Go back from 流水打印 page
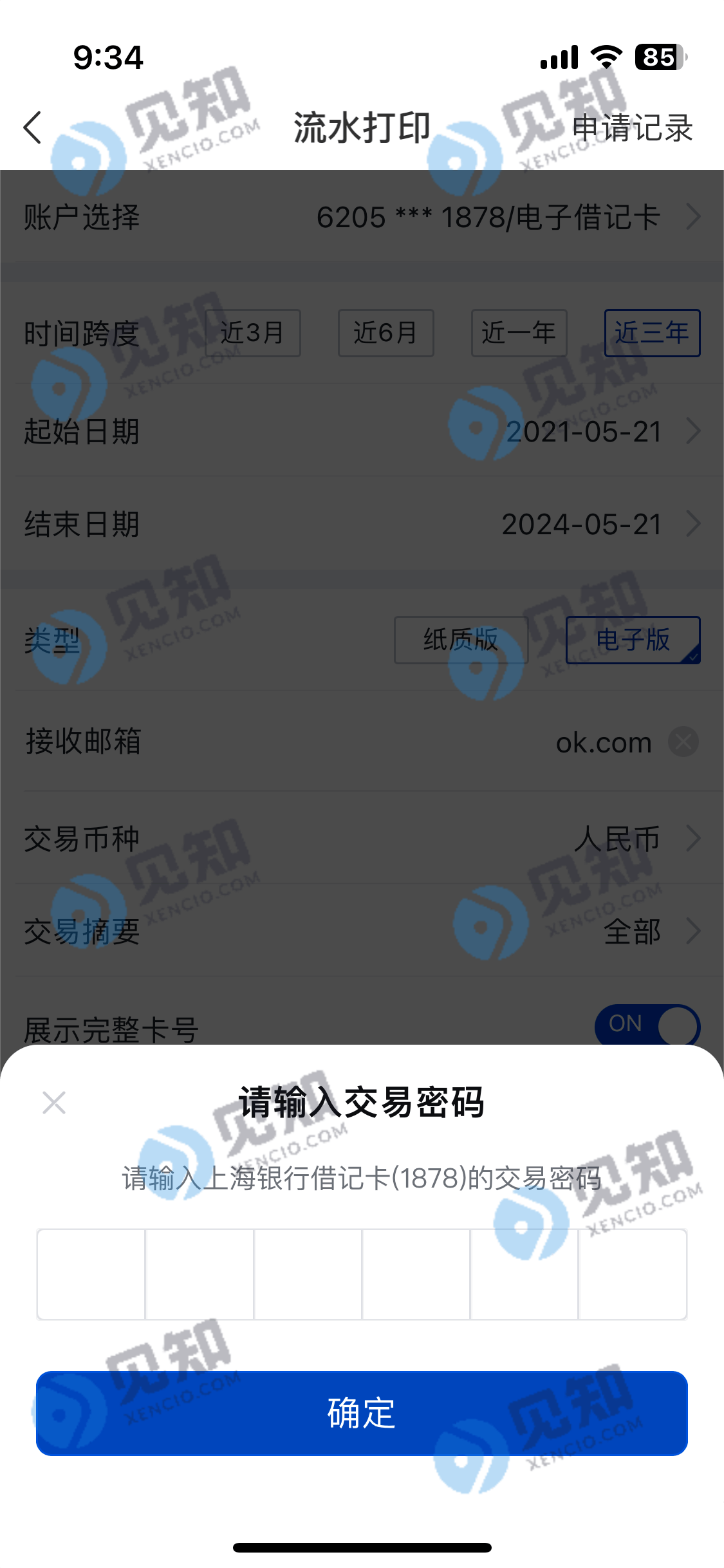The height and width of the screenshot is (1568, 724). 33,127
